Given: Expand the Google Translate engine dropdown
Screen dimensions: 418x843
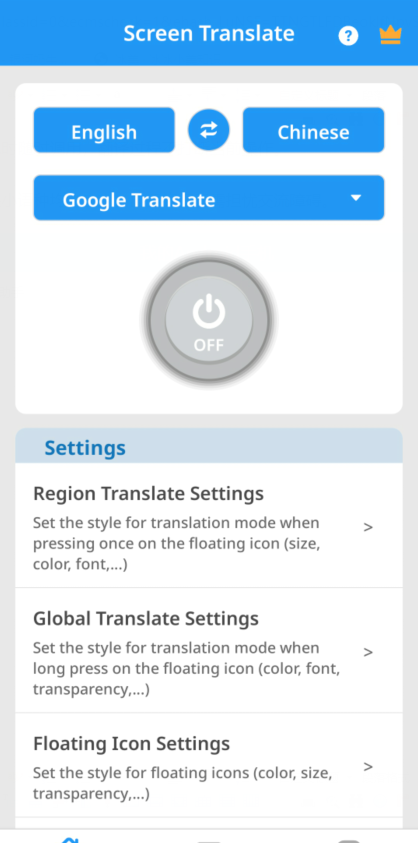Looking at the screenshot, I should tap(209, 198).
